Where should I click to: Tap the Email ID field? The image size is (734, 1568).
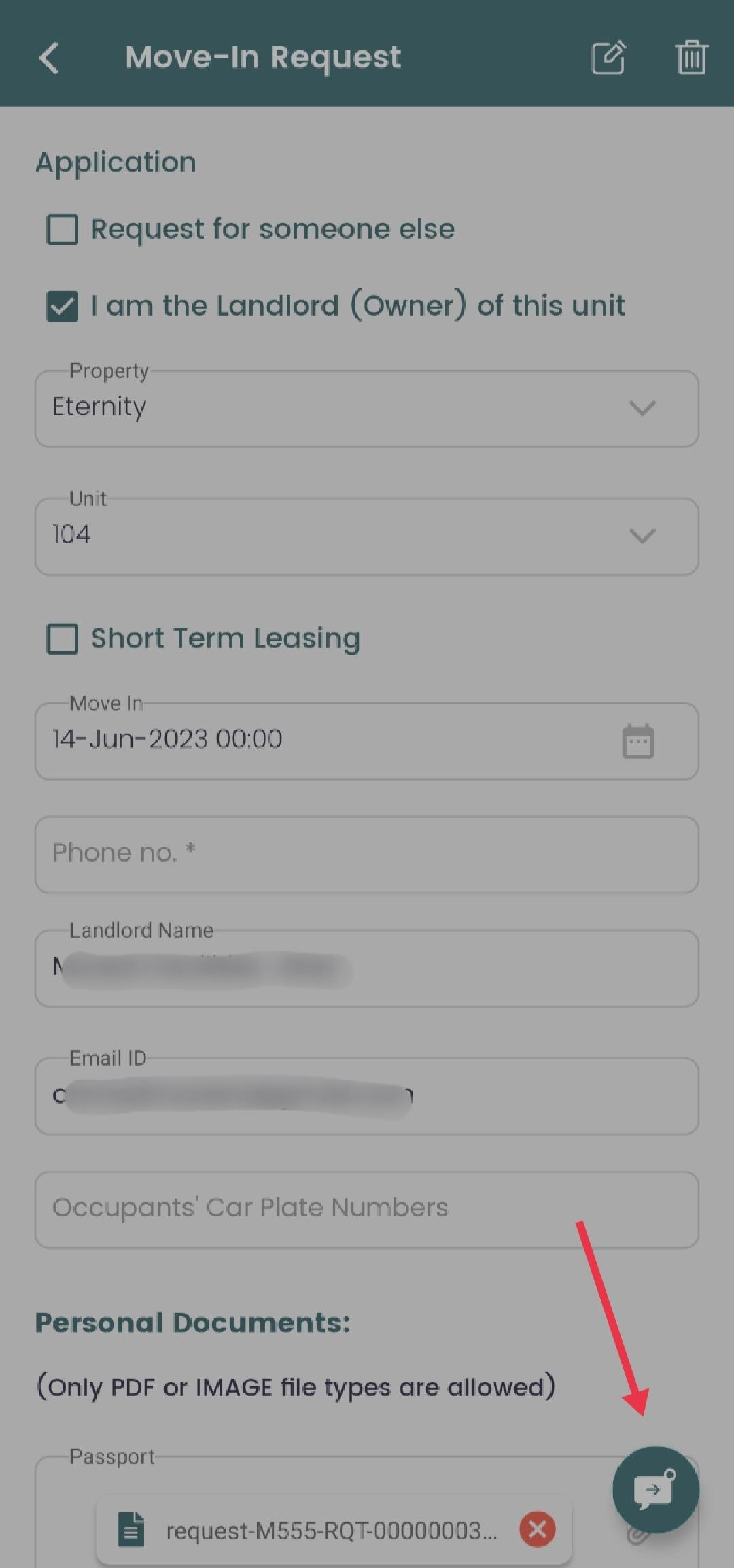(x=367, y=1095)
